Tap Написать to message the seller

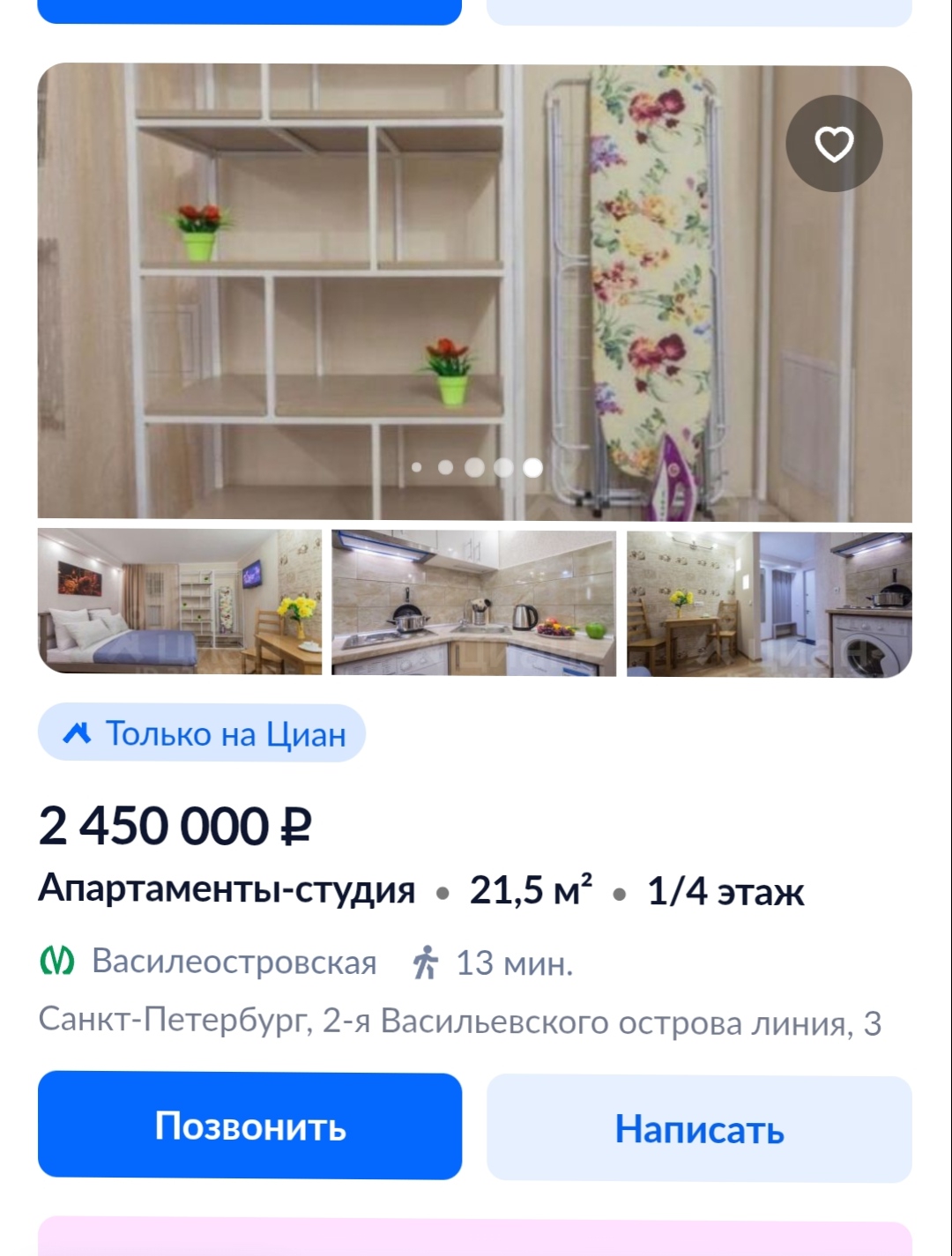[699, 1128]
